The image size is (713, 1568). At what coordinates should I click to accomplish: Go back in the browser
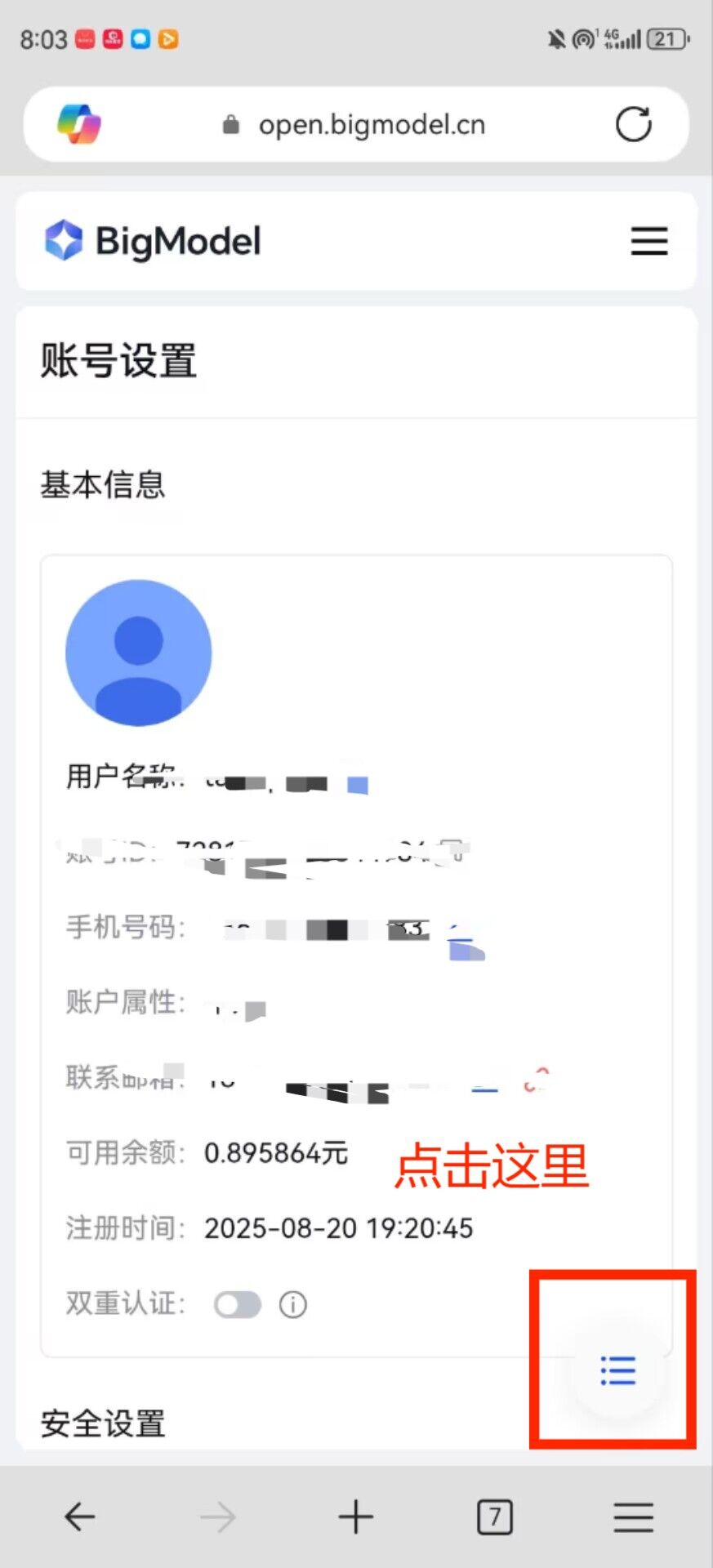(x=80, y=1517)
